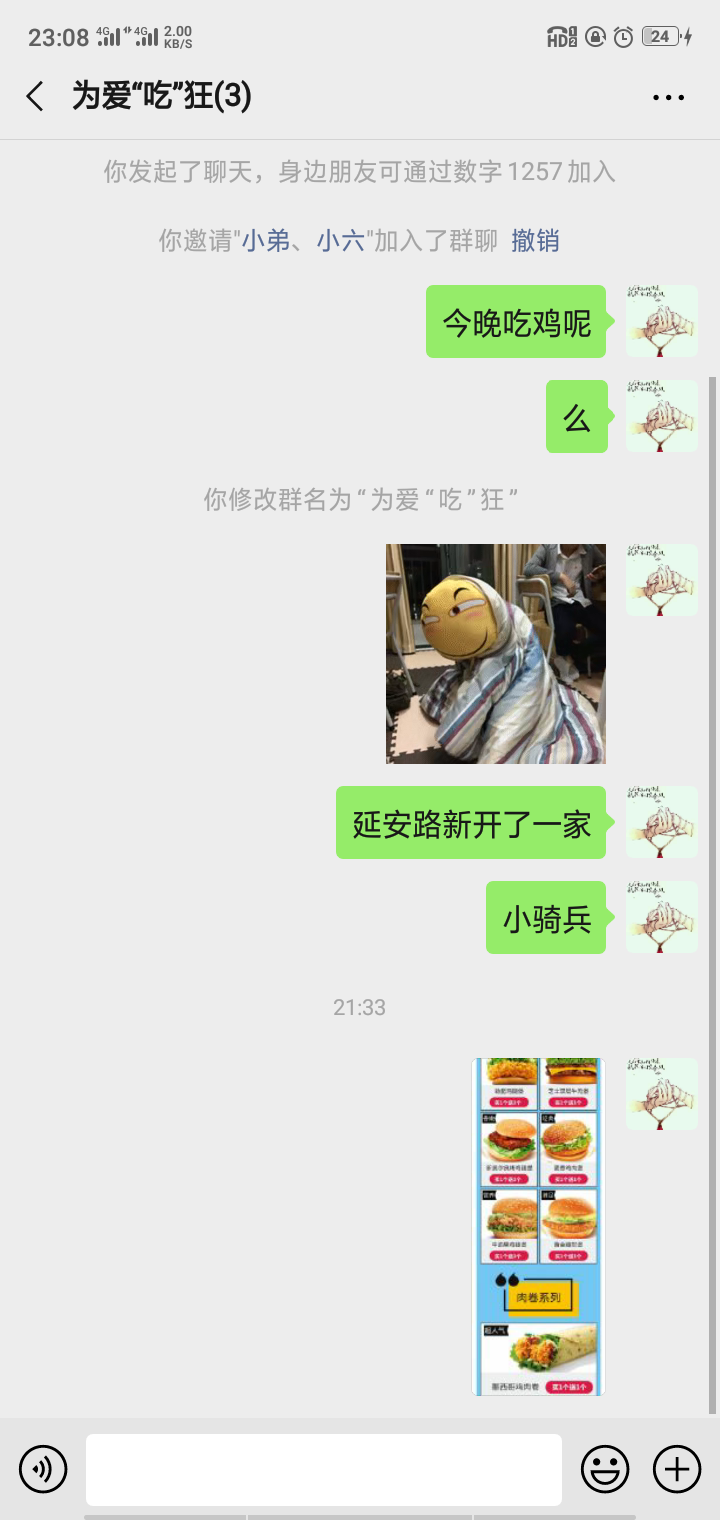Open the plus attachment menu

pyautogui.click(x=677, y=1469)
